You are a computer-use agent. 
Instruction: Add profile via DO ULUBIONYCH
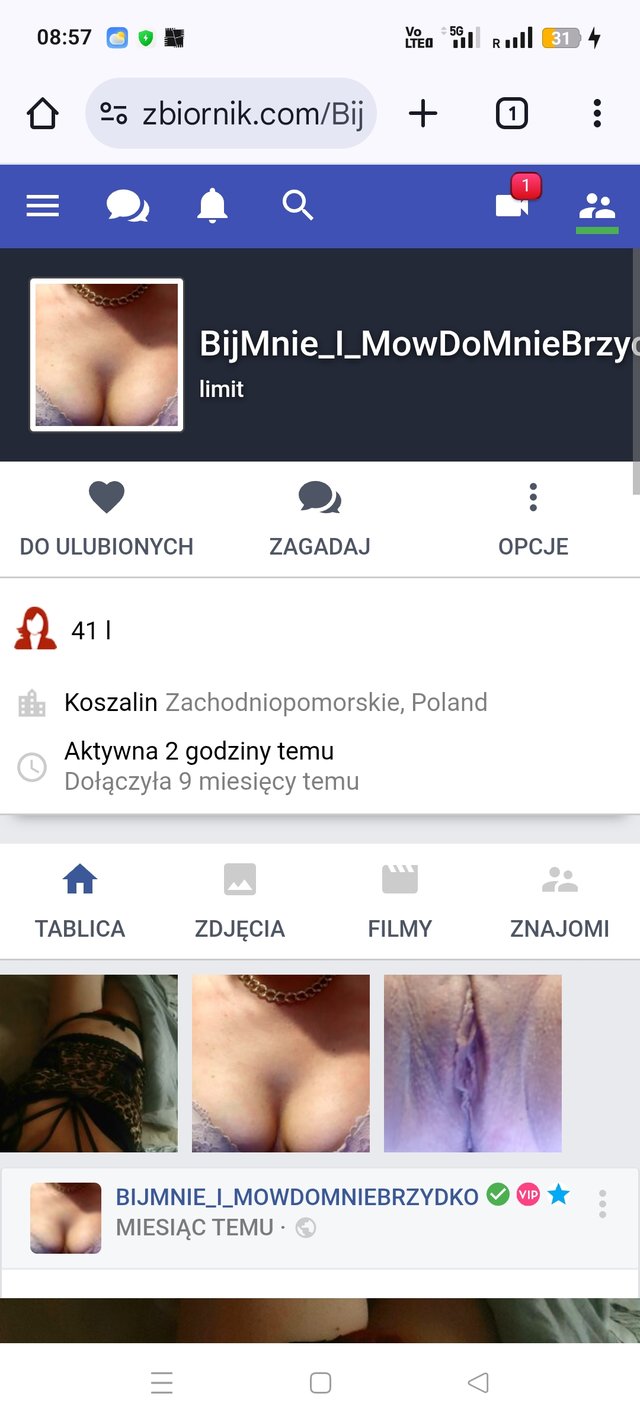pyautogui.click(x=106, y=520)
